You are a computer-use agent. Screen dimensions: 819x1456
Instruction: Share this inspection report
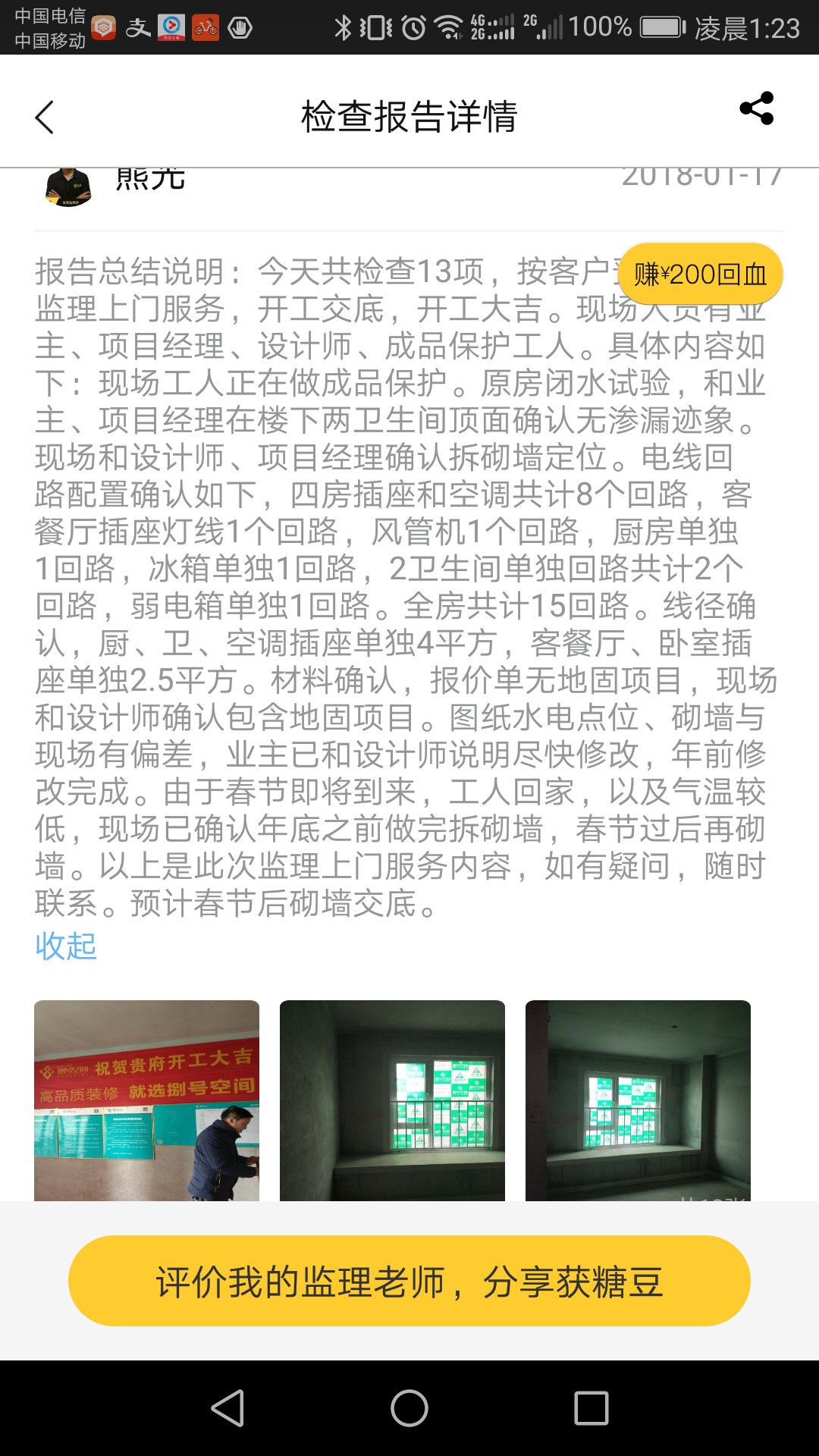(x=756, y=108)
